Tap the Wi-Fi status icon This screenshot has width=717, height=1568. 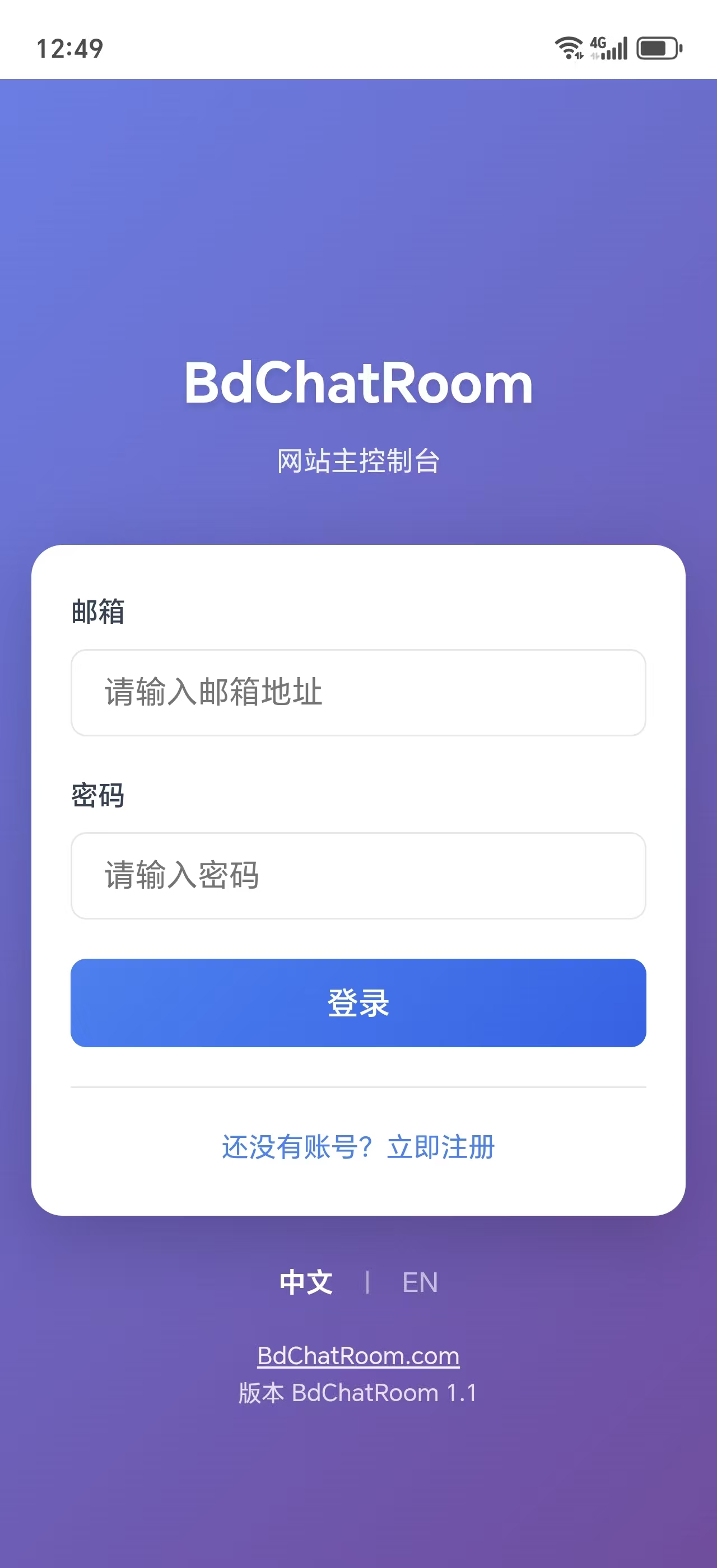[569, 46]
